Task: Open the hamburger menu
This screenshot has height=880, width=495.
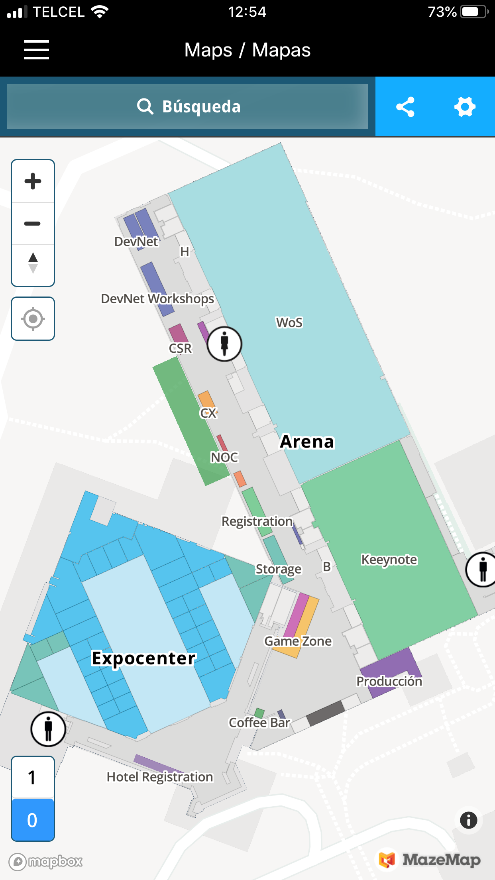Action: point(36,50)
